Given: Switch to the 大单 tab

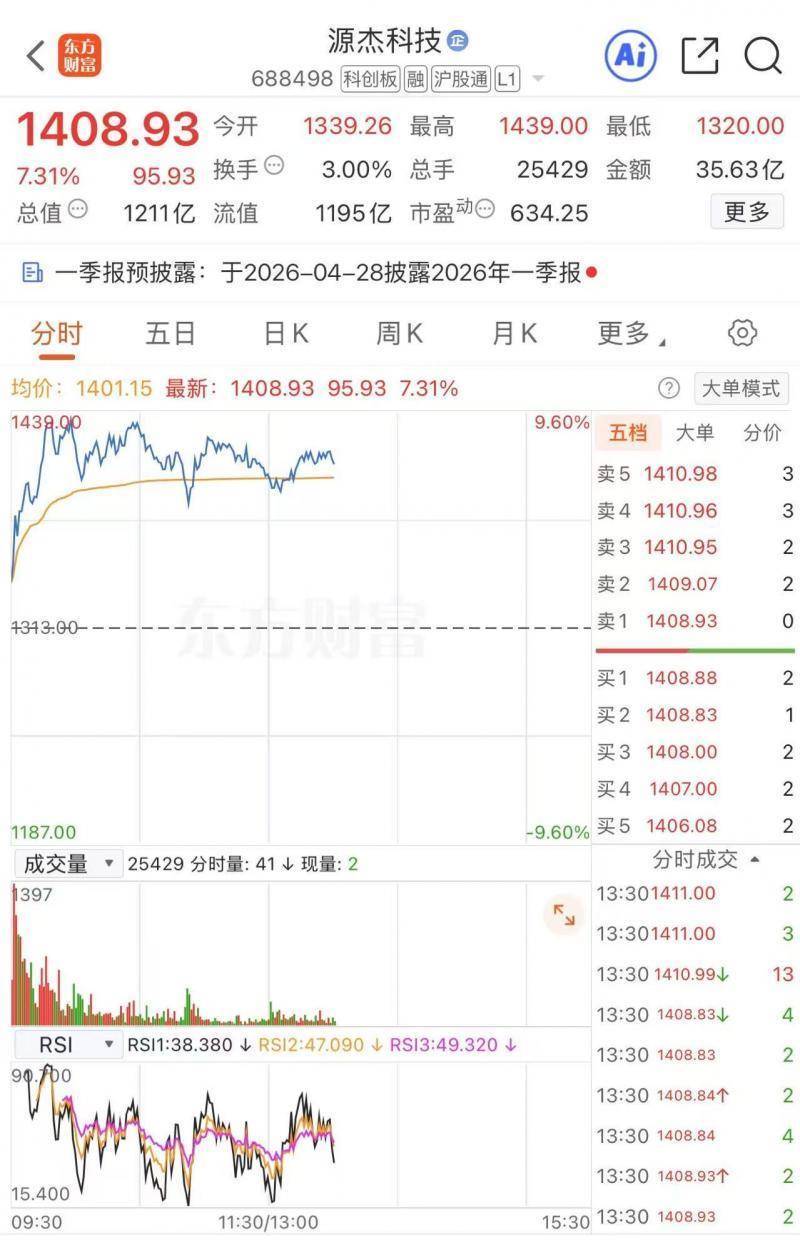Looking at the screenshot, I should pyautogui.click(x=695, y=433).
